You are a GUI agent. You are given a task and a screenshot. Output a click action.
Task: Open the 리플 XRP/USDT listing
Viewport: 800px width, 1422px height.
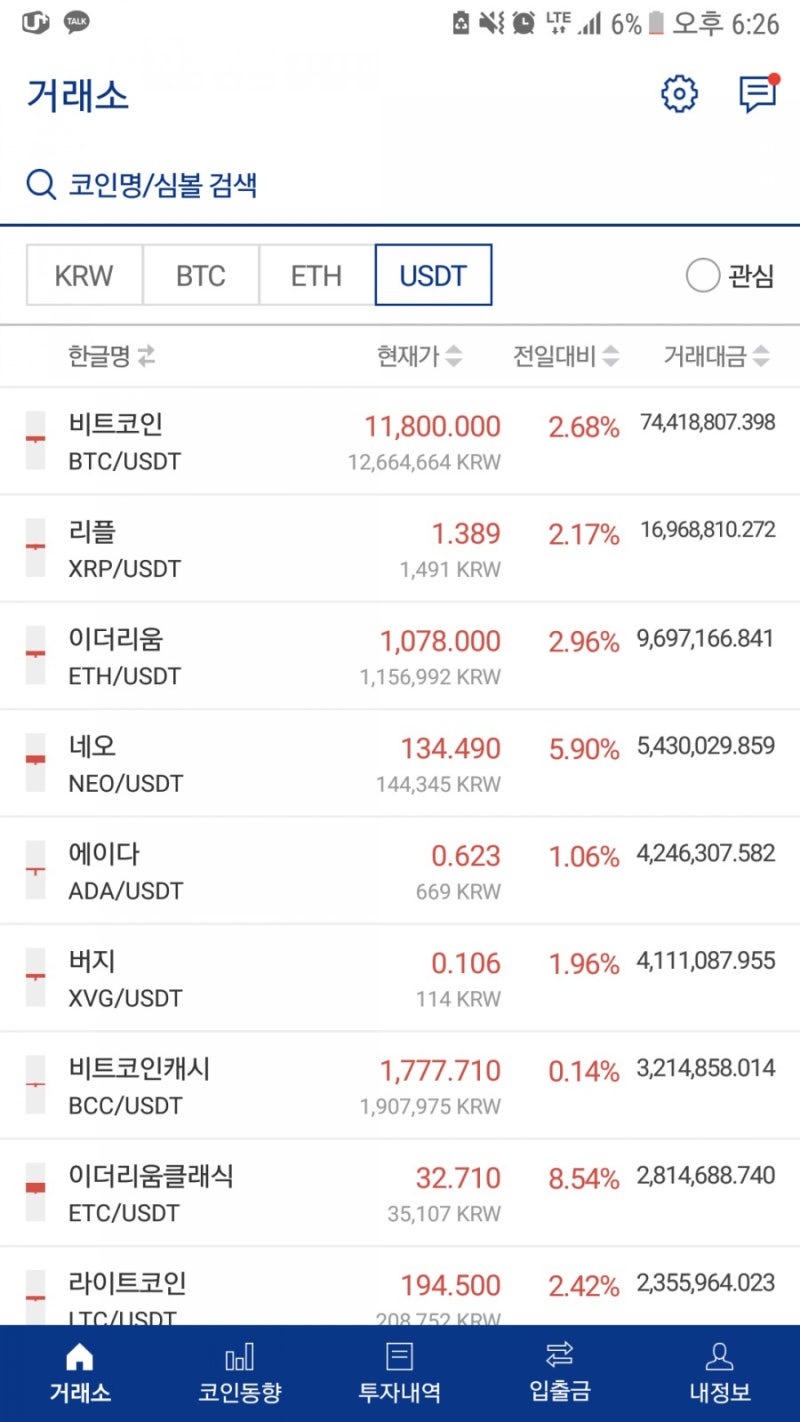[x=400, y=548]
